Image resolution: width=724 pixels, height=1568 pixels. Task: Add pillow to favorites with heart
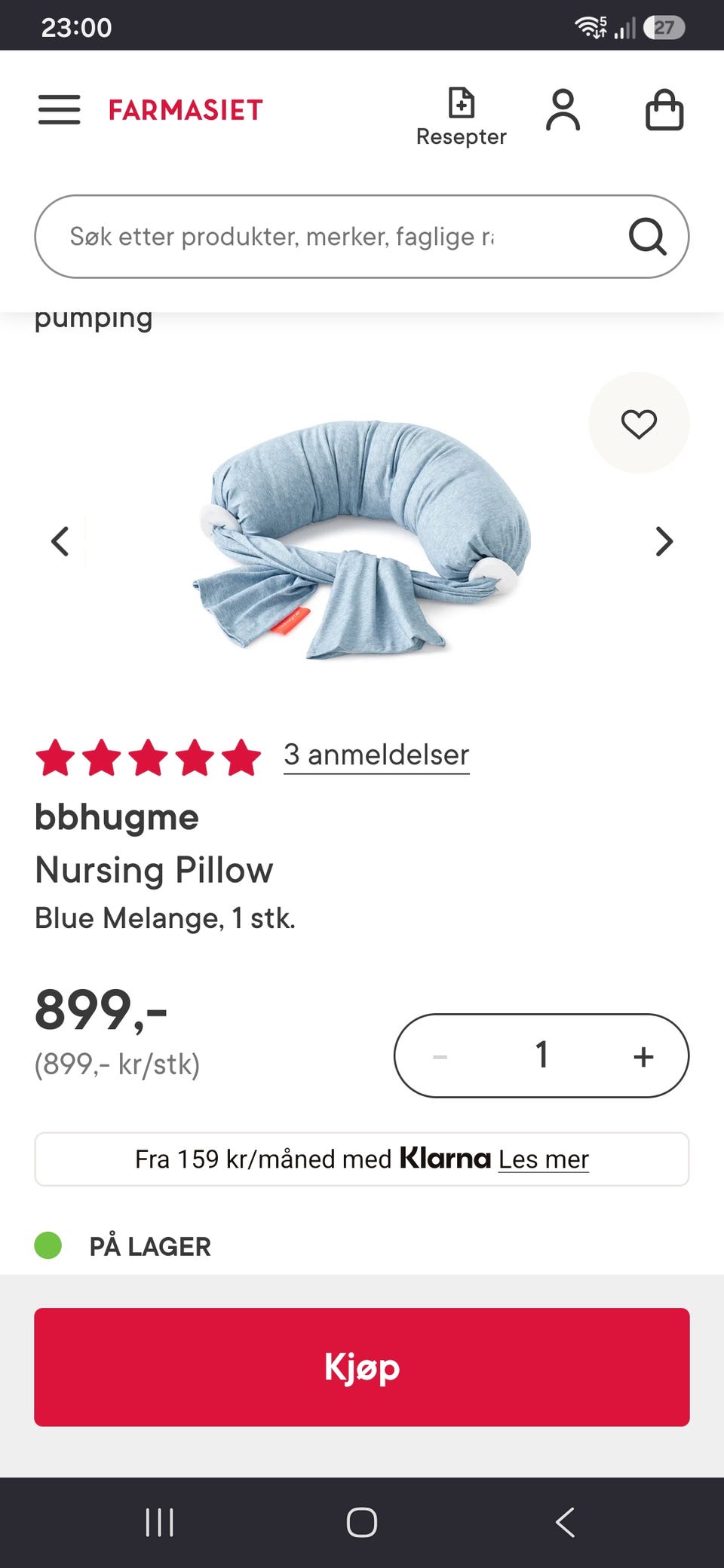pos(639,424)
